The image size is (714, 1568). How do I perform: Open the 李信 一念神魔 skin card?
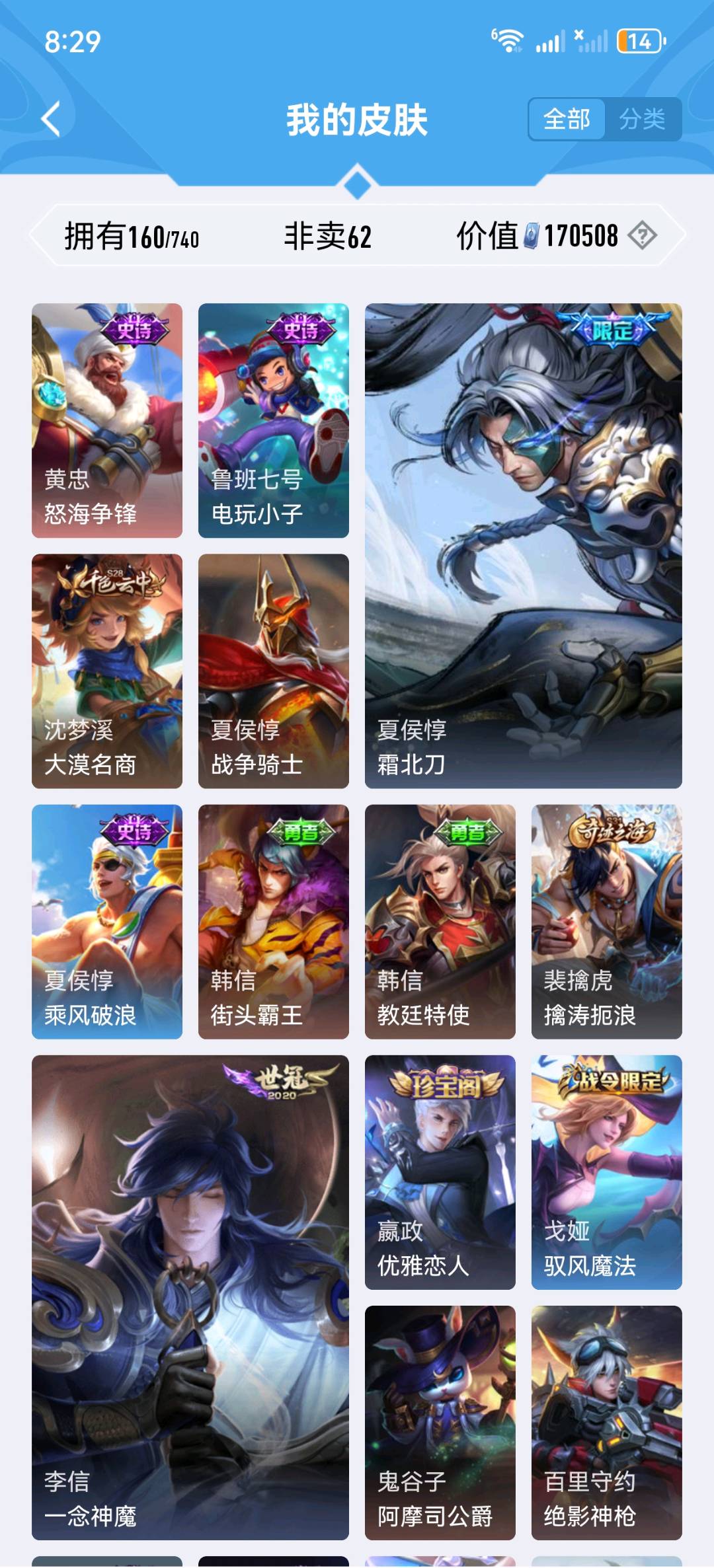pyautogui.click(x=190, y=1297)
